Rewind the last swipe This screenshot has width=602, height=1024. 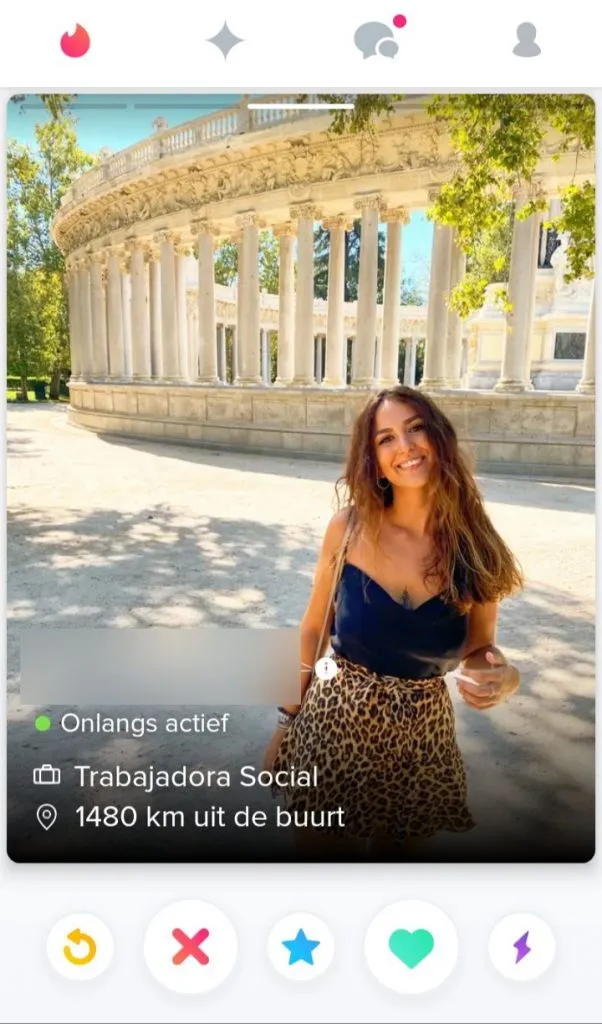click(x=80, y=947)
